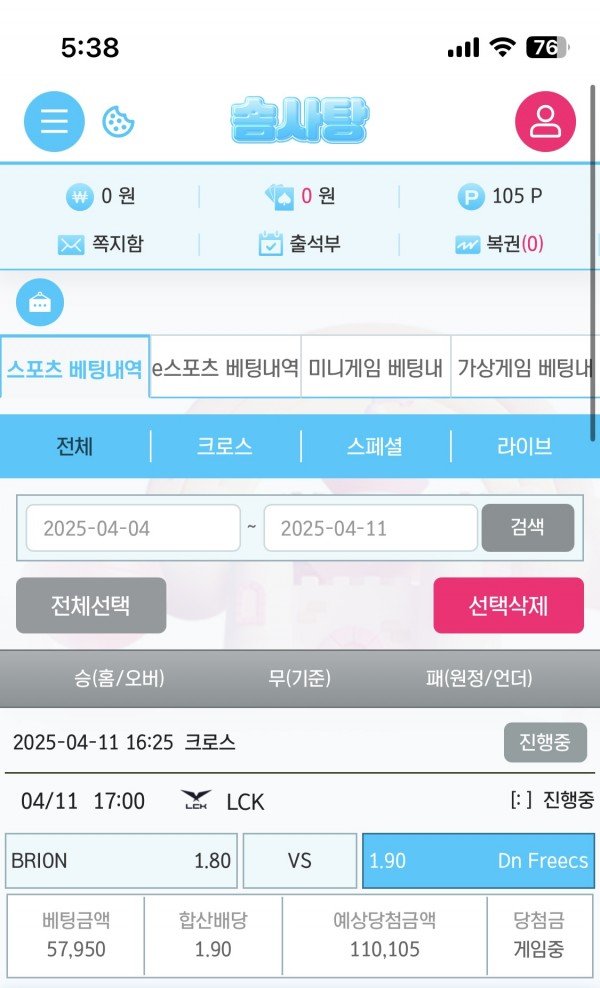Select the 전체 filter
This screenshot has height=988, width=600.
tap(75, 446)
